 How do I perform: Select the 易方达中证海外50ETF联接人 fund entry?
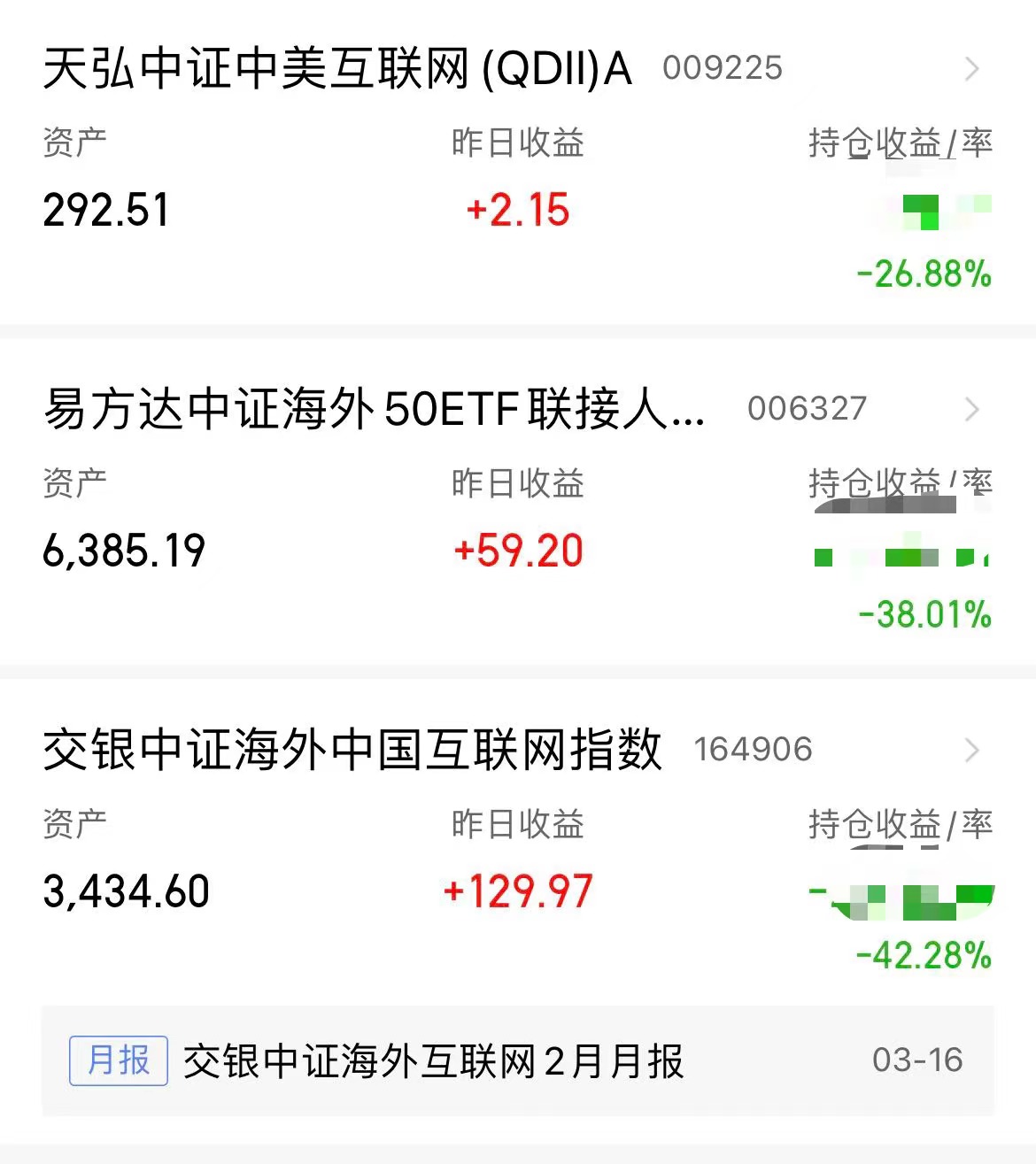pyautogui.click(x=374, y=410)
